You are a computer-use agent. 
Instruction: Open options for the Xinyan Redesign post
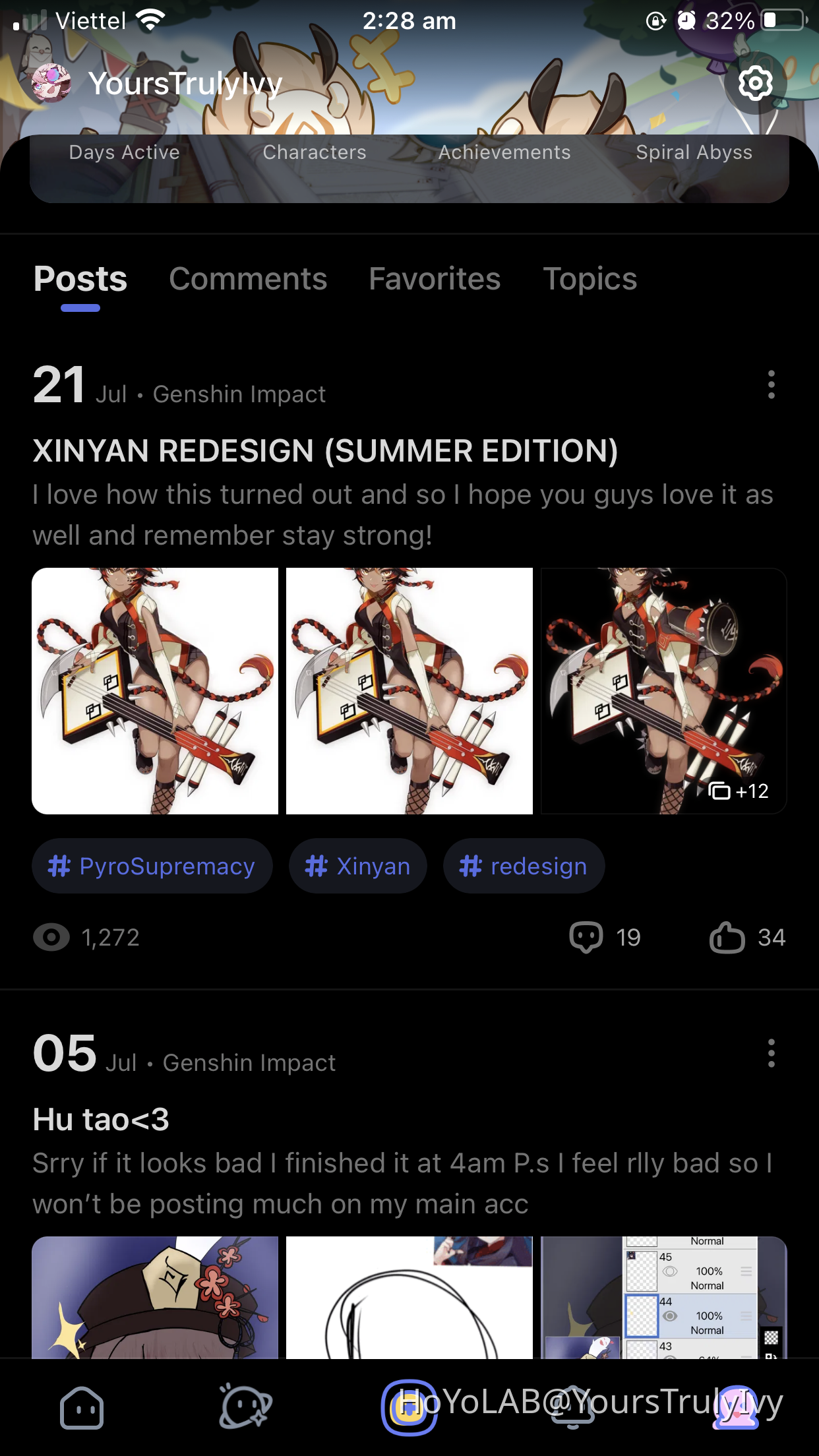771,384
